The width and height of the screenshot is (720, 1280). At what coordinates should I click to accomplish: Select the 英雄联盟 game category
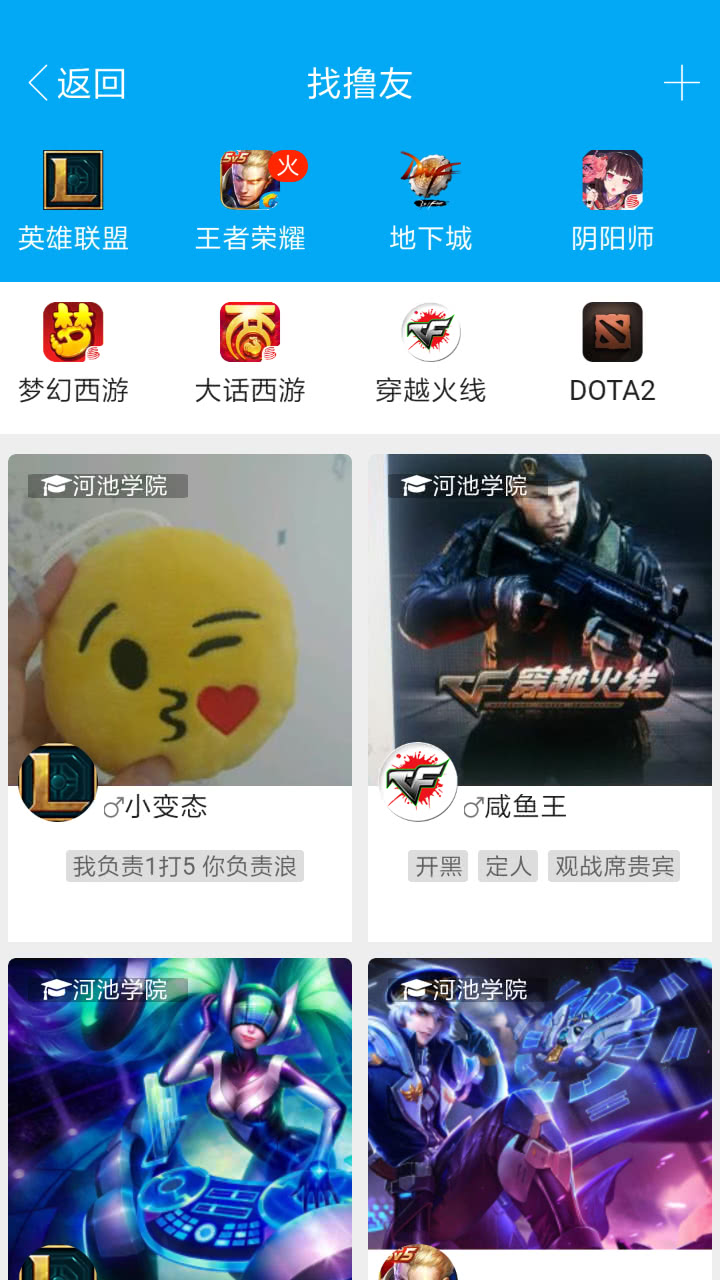pyautogui.click(x=73, y=201)
